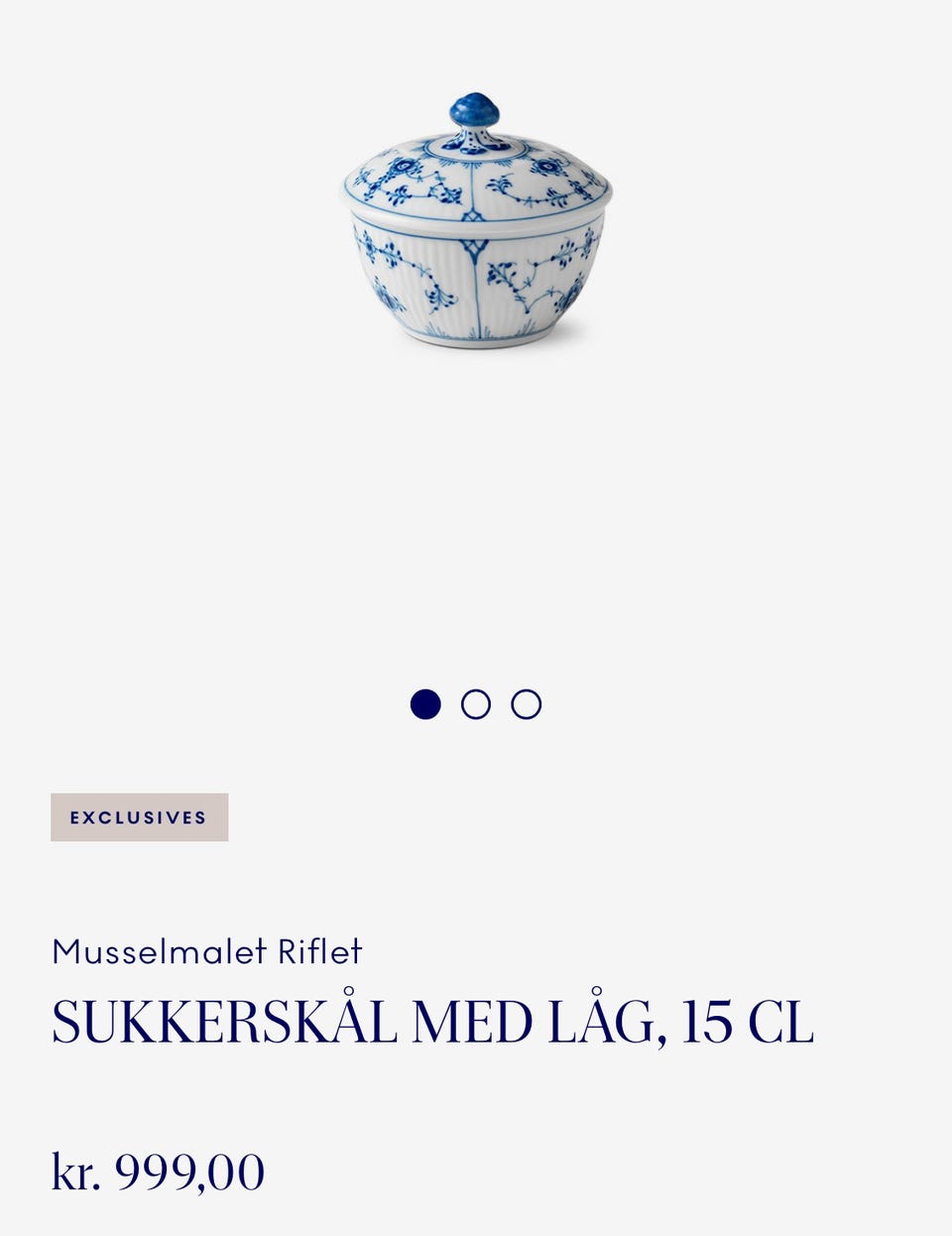This screenshot has height=1236, width=952.
Task: Select the price kr. 999,00
Action: [159, 1170]
